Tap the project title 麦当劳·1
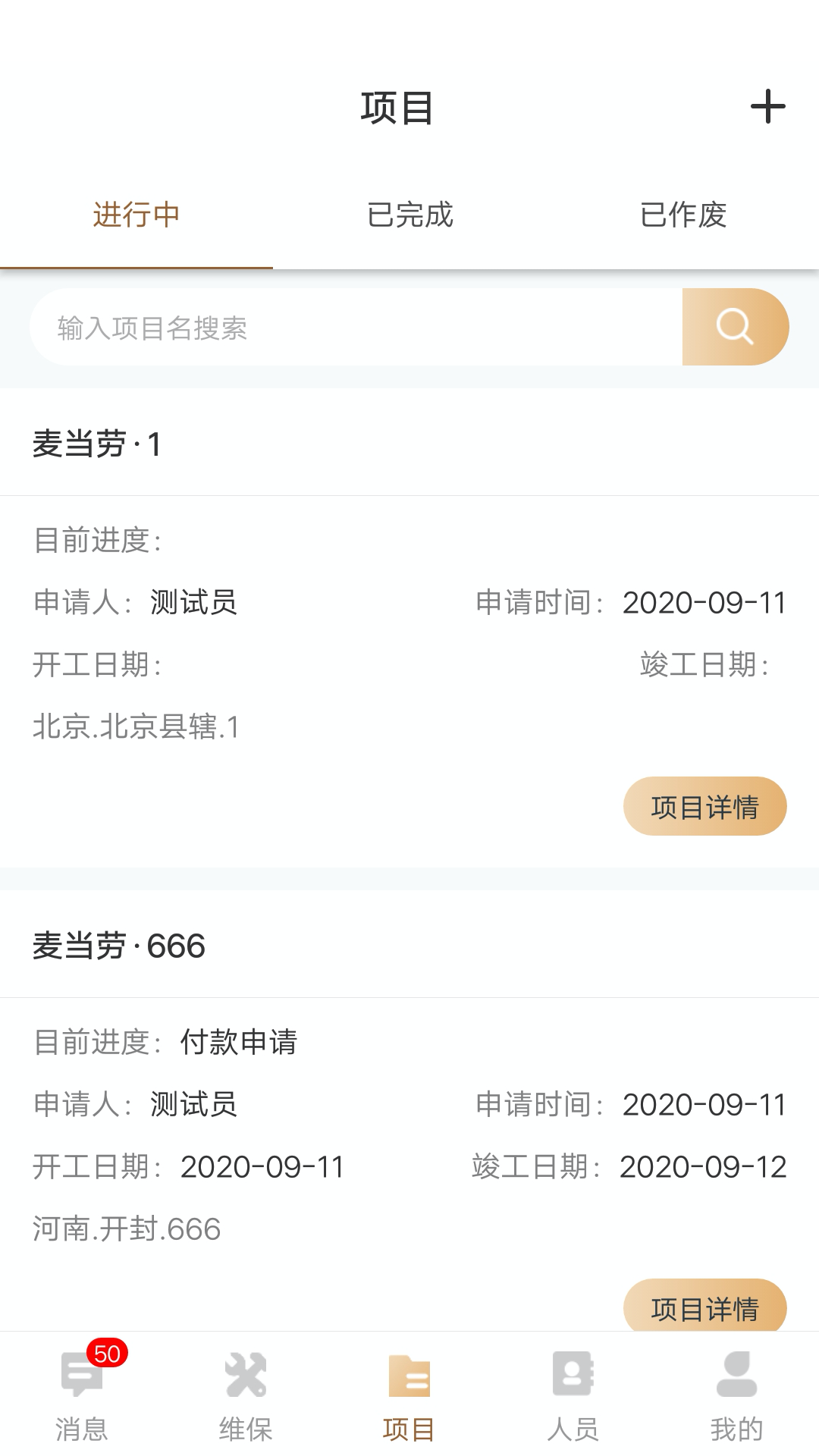Screen dimensions: 819x1456 pyautogui.click(x=101, y=443)
